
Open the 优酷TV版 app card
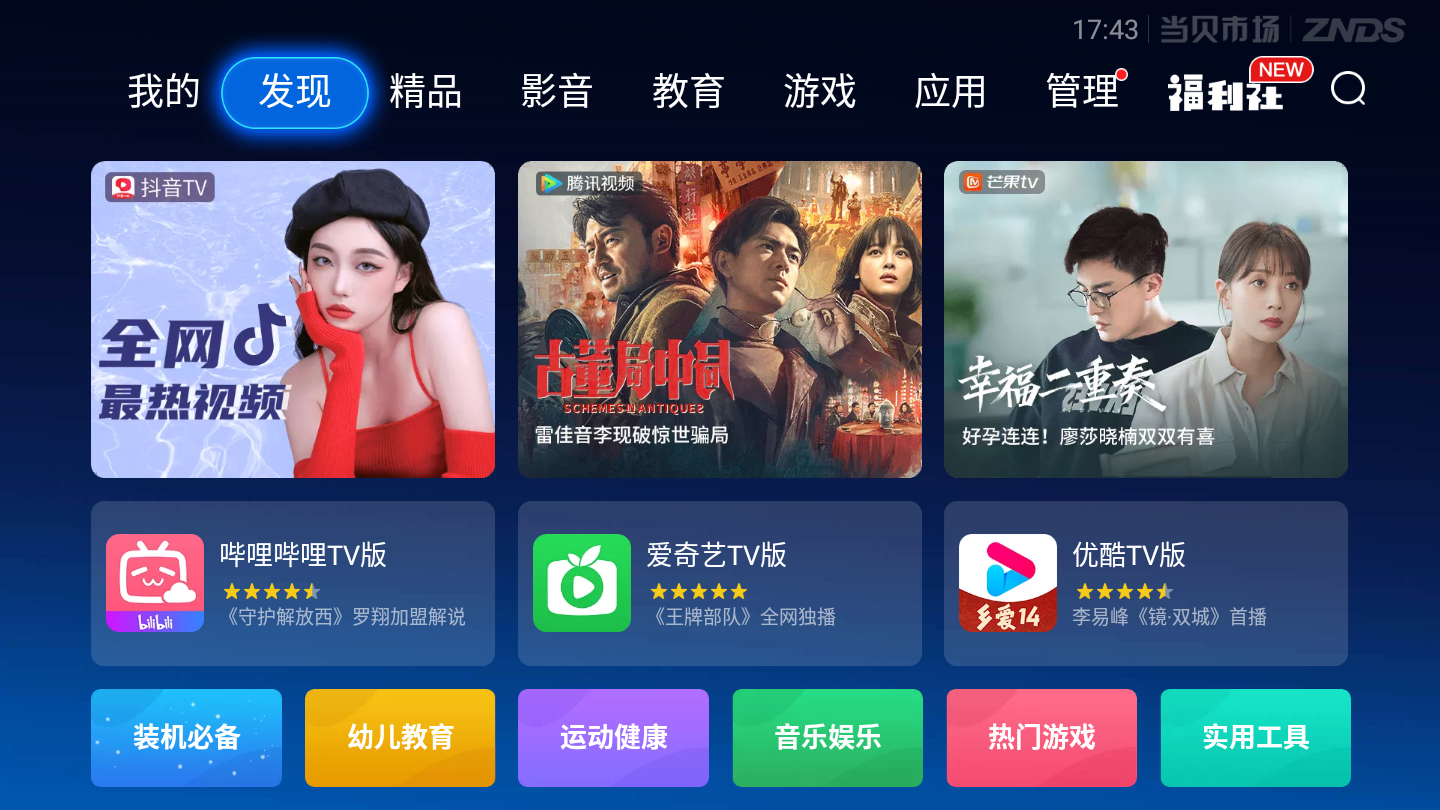tap(1146, 583)
